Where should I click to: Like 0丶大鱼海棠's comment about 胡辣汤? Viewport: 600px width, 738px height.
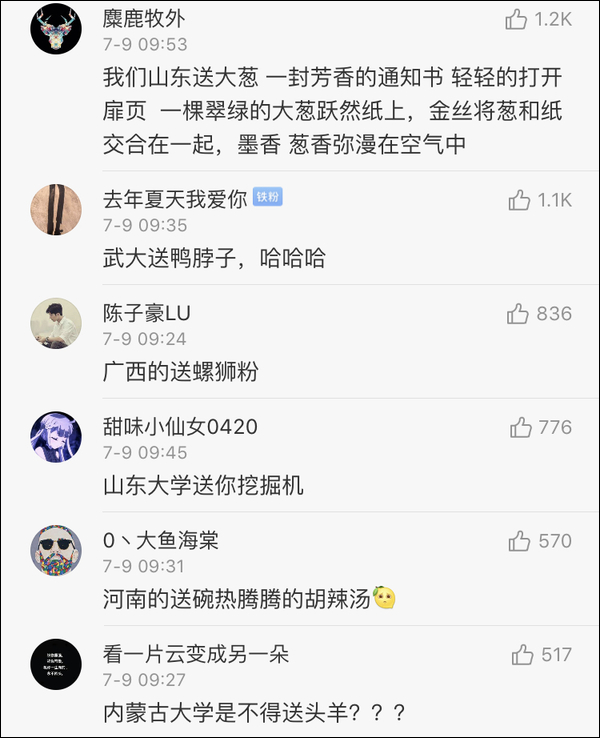[x=519, y=541]
